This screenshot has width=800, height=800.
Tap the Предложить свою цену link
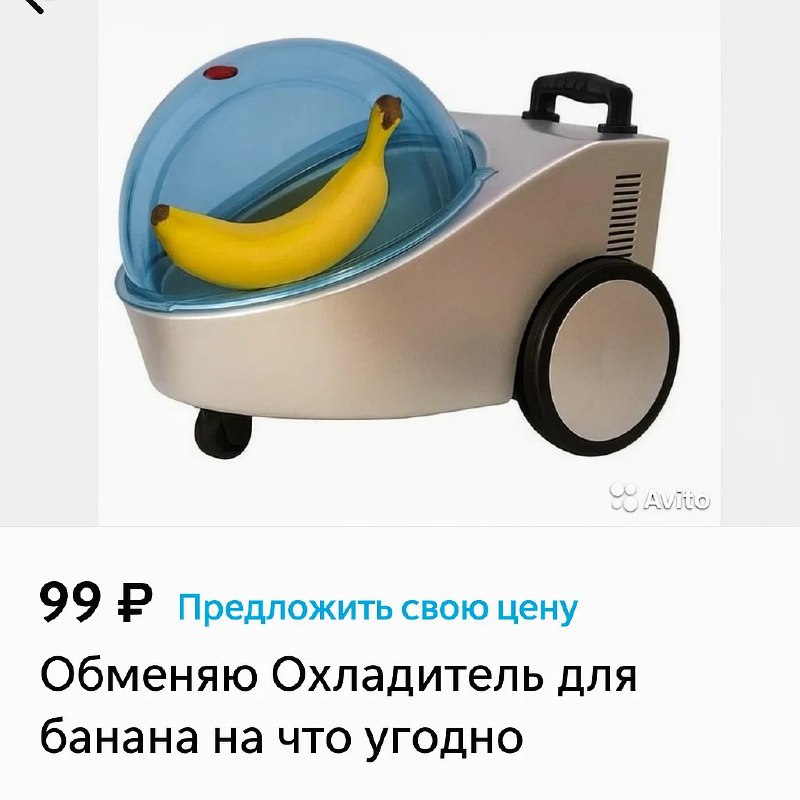point(378,606)
